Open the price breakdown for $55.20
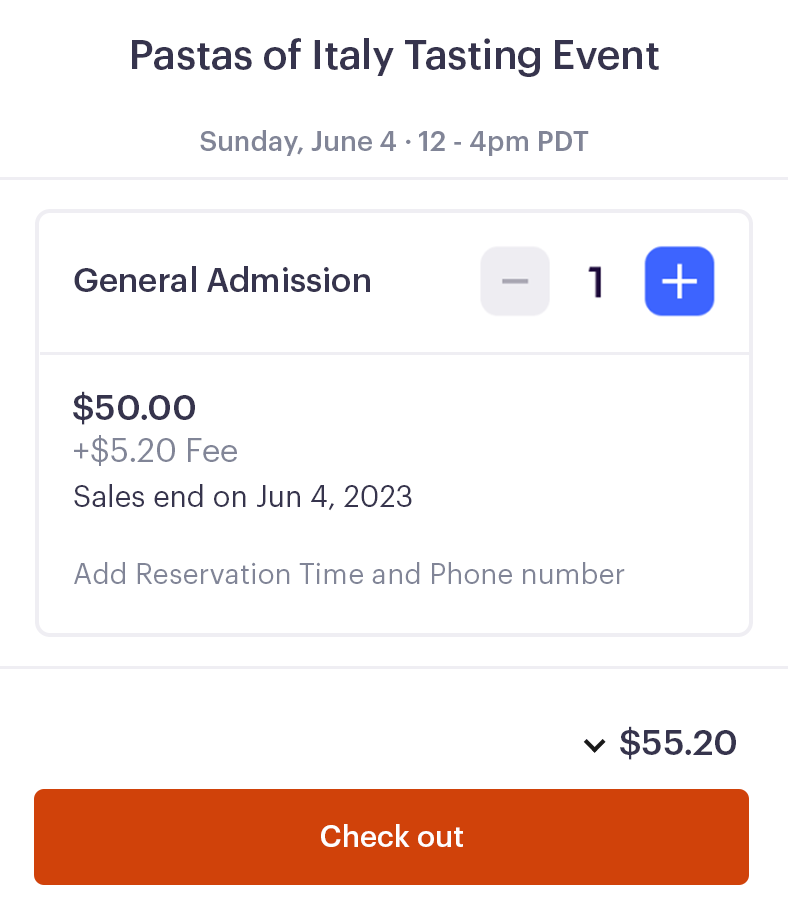The image size is (788, 919). pyautogui.click(x=594, y=745)
